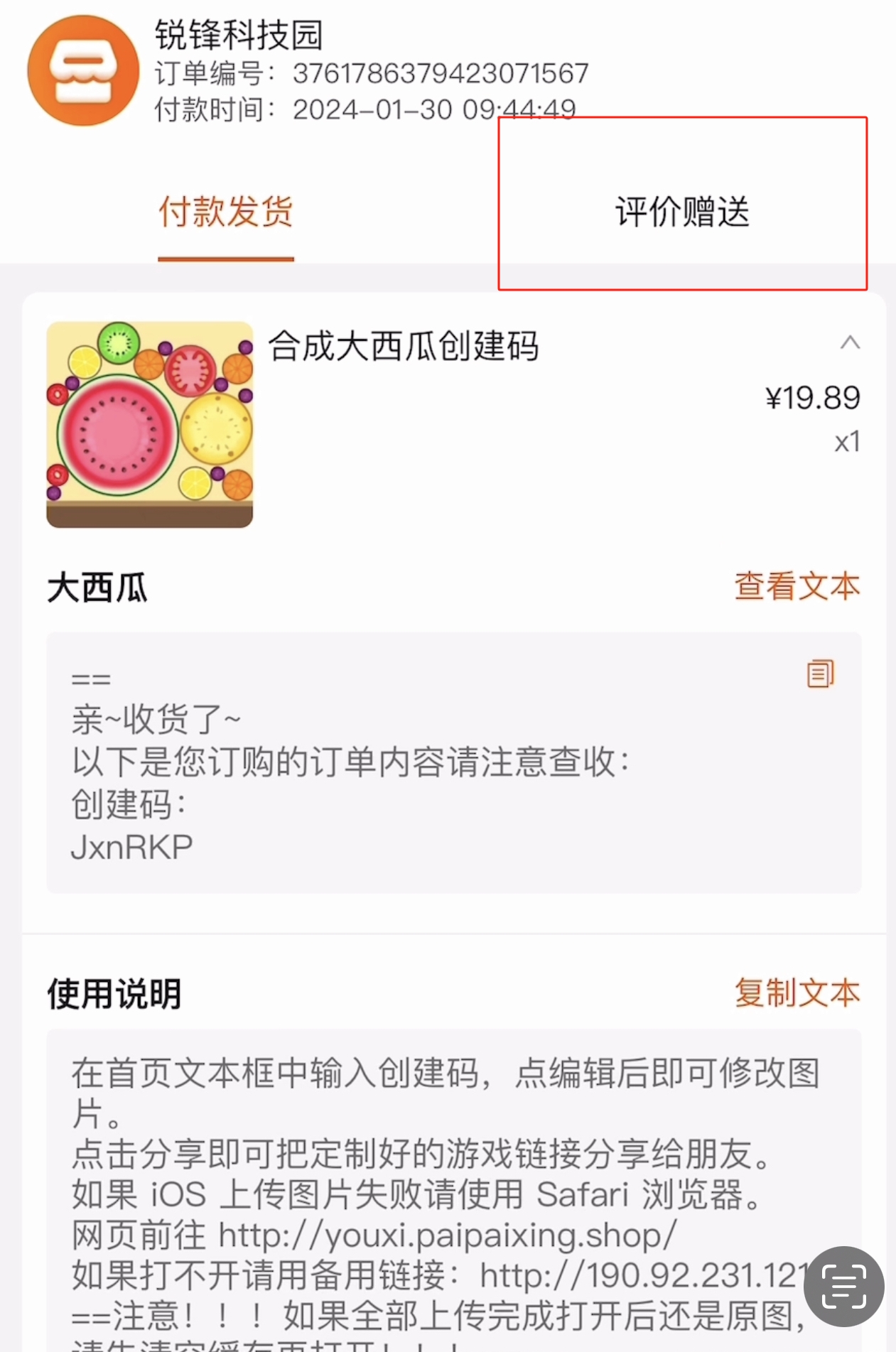The image size is (896, 1352).
Task: Switch to the 评价赠送 tab
Action: (x=683, y=211)
